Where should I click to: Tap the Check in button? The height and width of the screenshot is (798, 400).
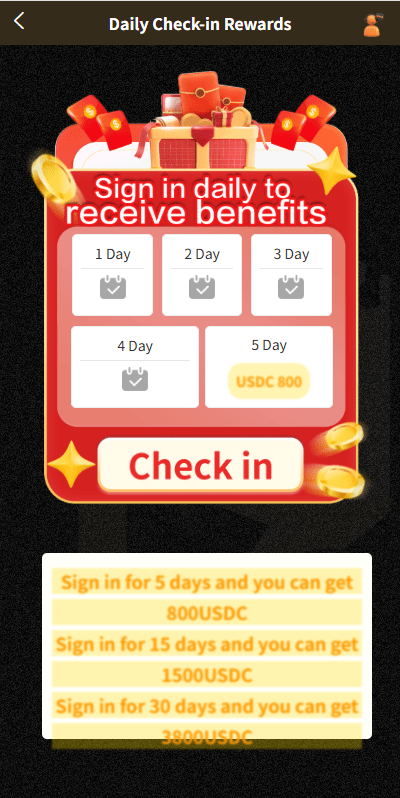point(201,465)
